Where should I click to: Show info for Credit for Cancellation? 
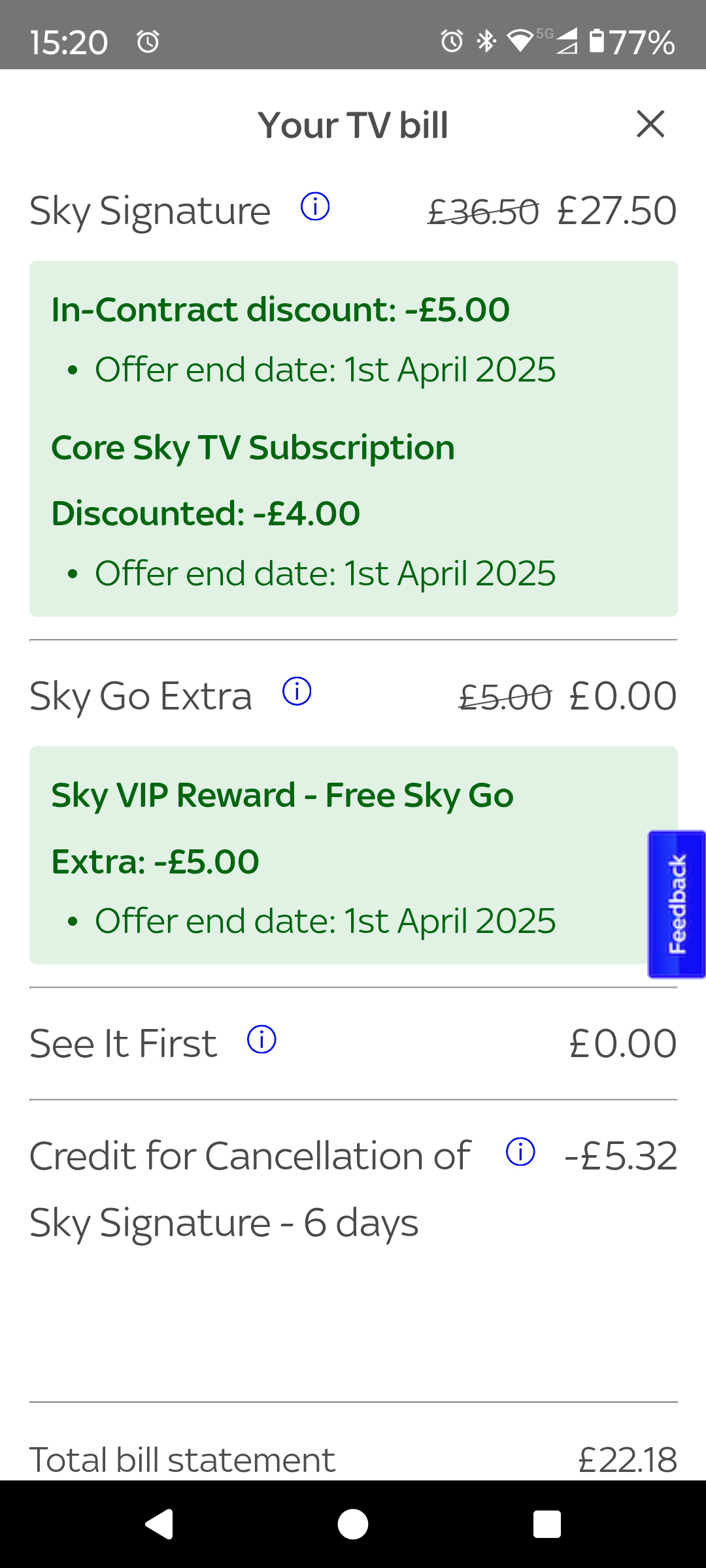pyautogui.click(x=521, y=1152)
